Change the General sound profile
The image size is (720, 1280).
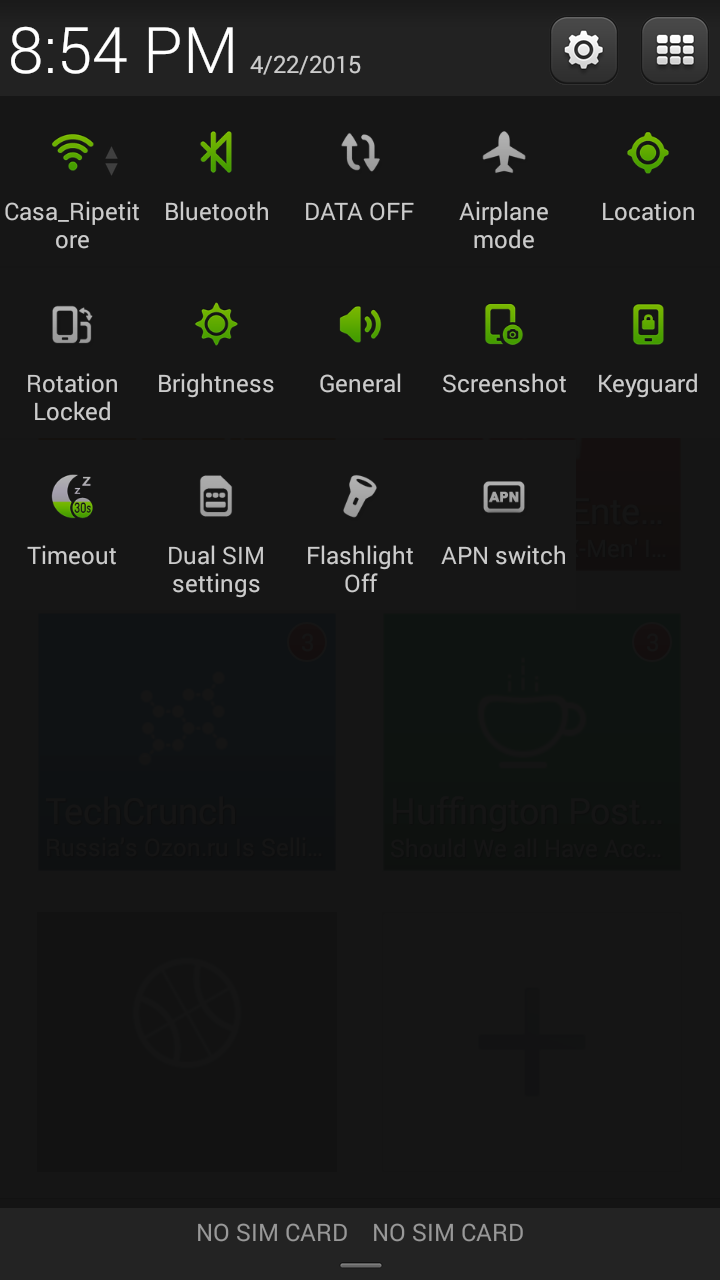360,352
